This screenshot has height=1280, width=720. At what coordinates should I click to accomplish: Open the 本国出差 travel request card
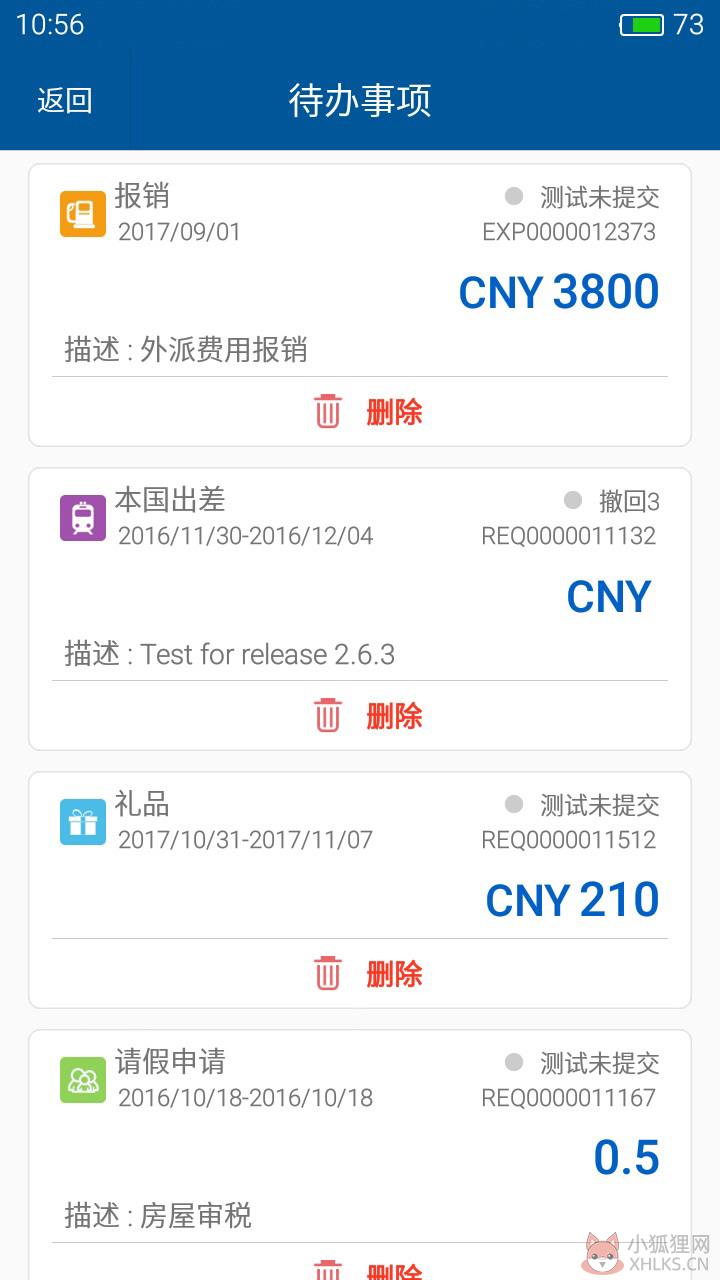pyautogui.click(x=360, y=574)
